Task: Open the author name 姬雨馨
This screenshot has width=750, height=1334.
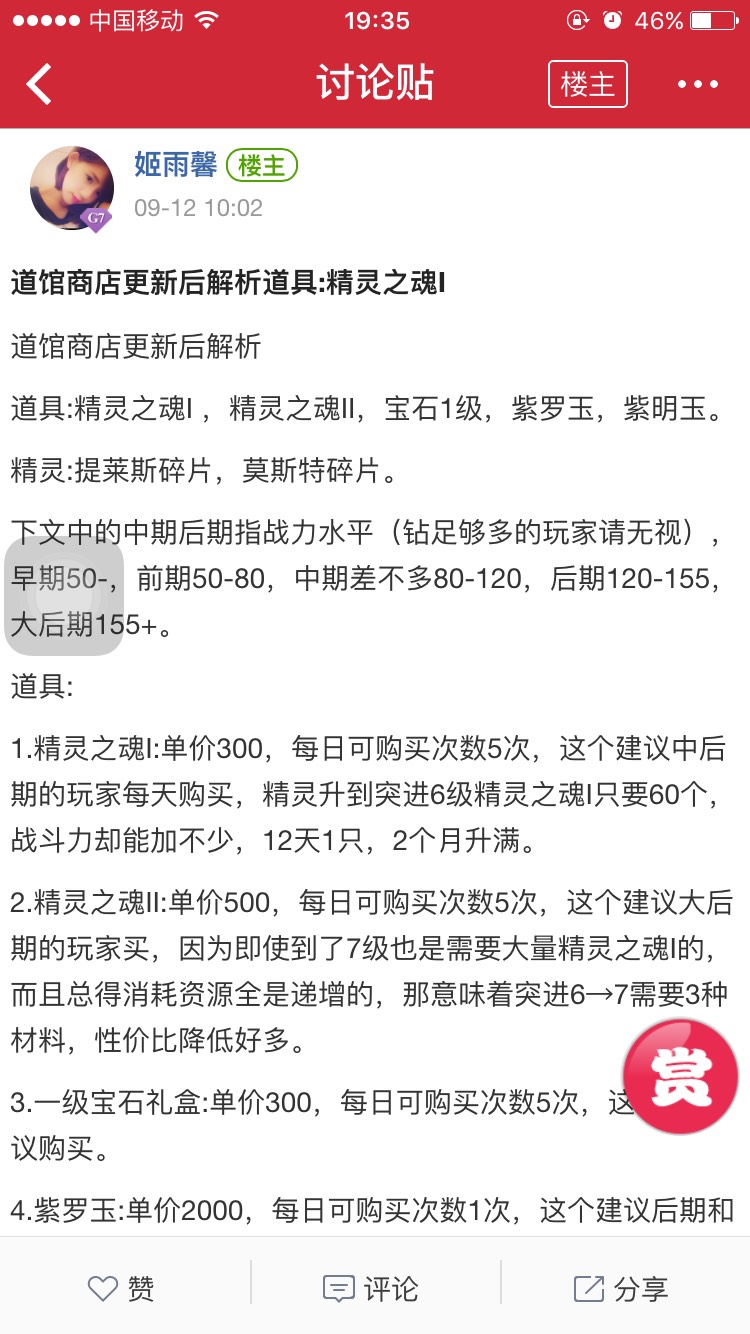Action: click(x=176, y=166)
